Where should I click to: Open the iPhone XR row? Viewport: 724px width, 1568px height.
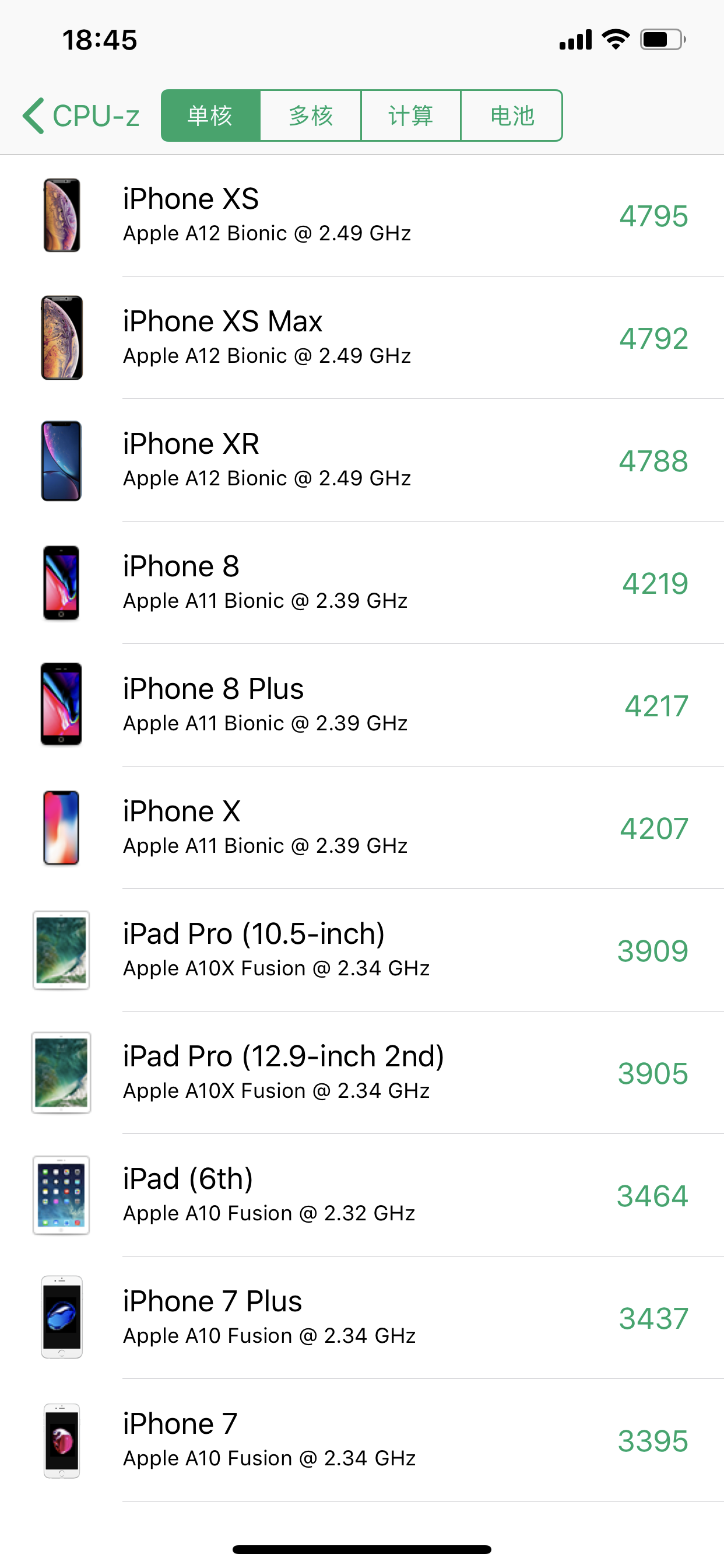coord(362,460)
